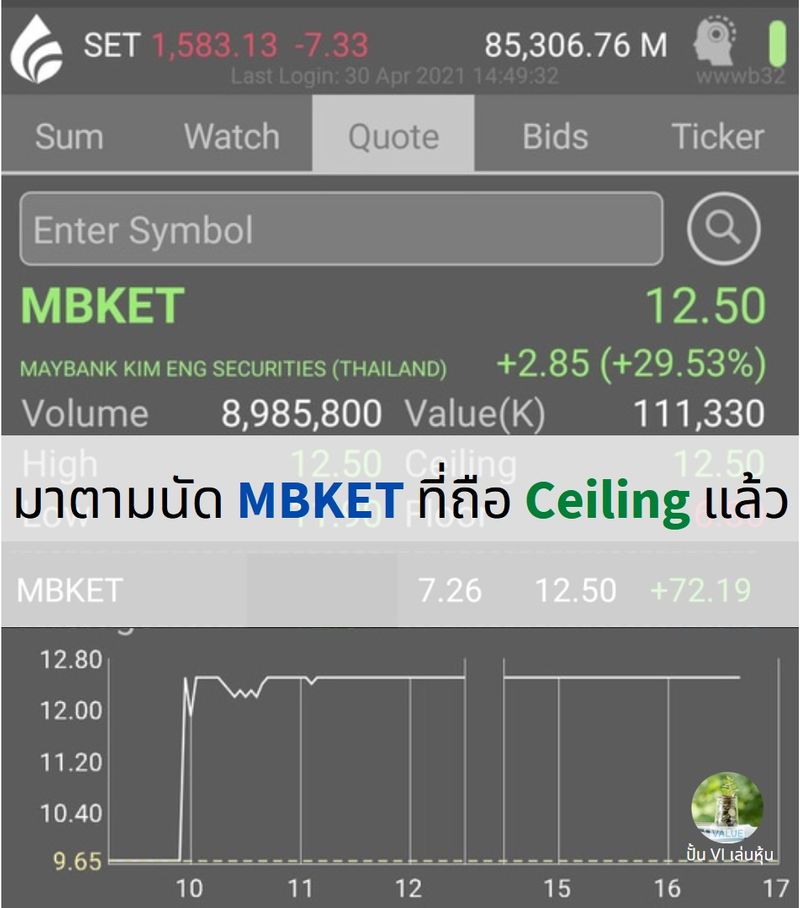The height and width of the screenshot is (908, 800).
Task: Tap the Volume value 8,985,800
Action: pyautogui.click(x=300, y=413)
